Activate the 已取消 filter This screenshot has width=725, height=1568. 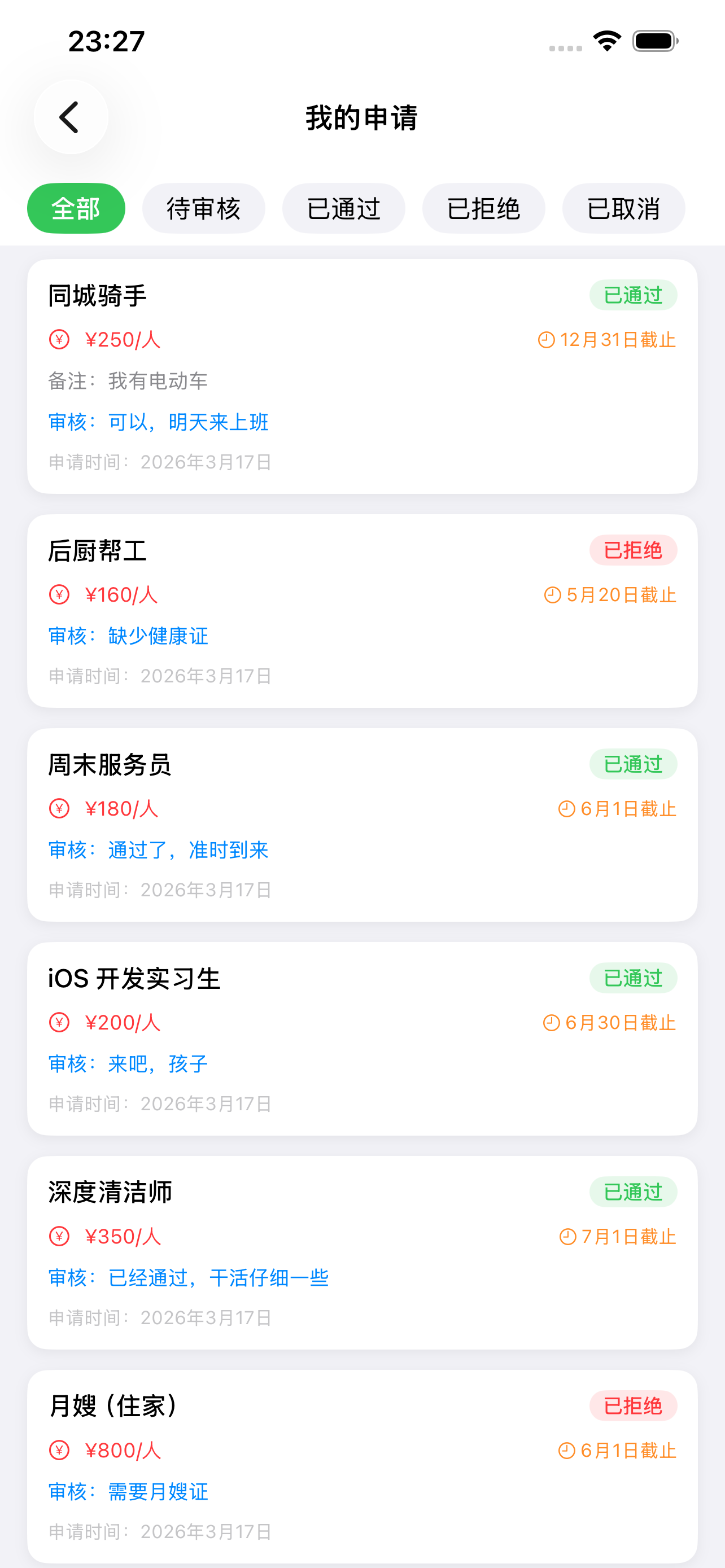(623, 208)
